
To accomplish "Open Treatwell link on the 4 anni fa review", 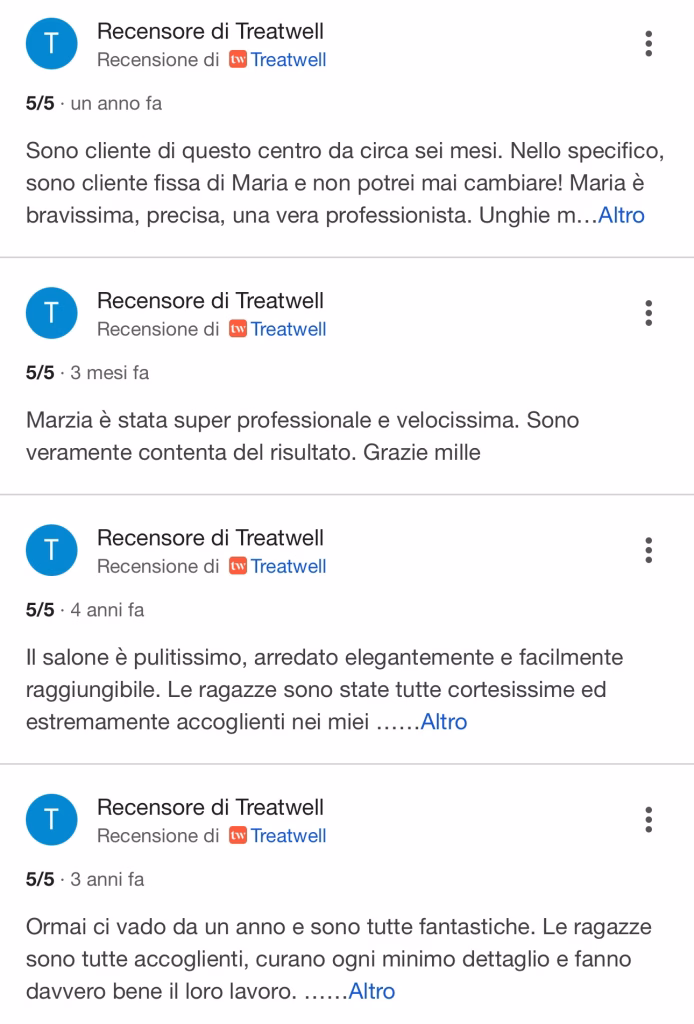I will tap(288, 566).
